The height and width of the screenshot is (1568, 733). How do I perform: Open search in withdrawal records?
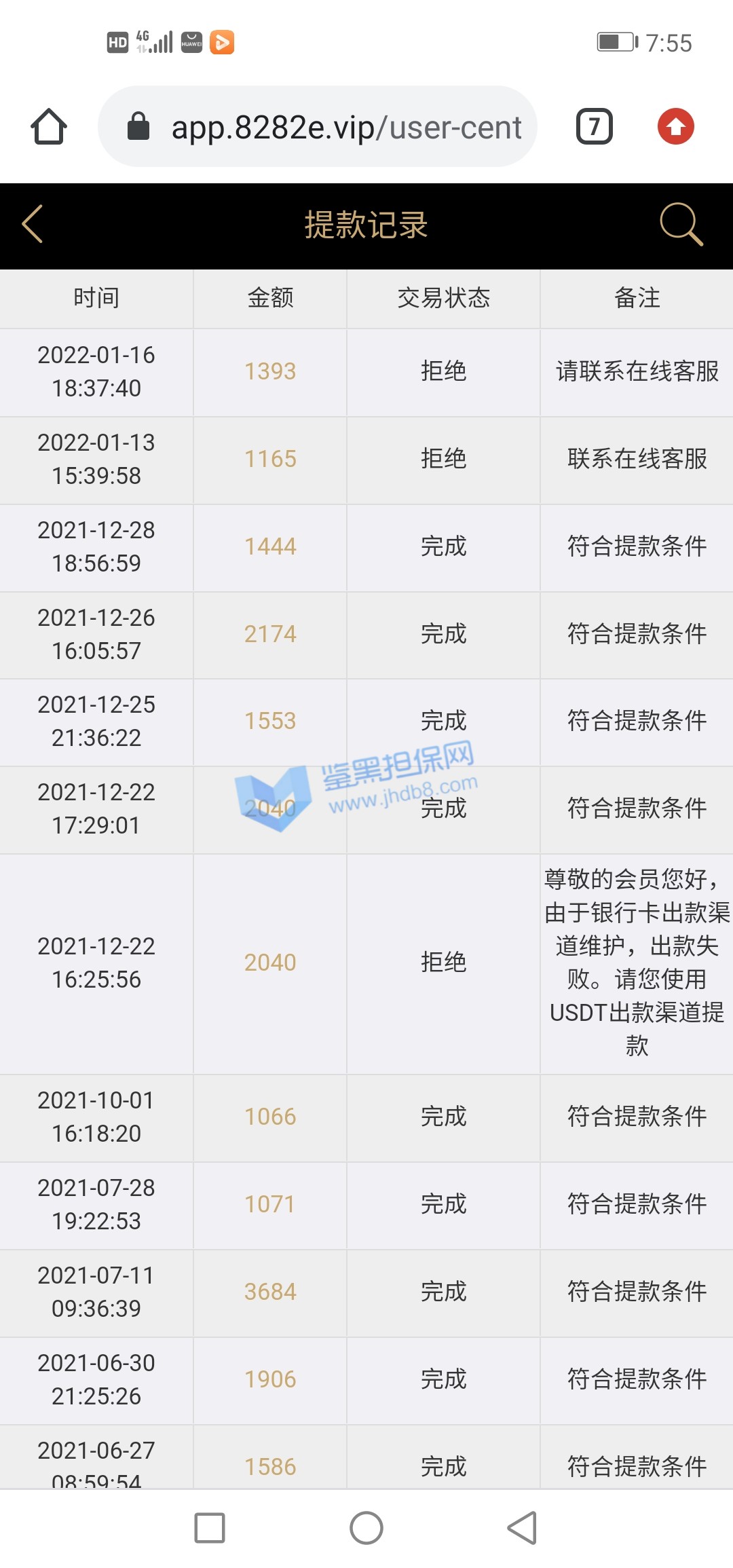[x=681, y=224]
